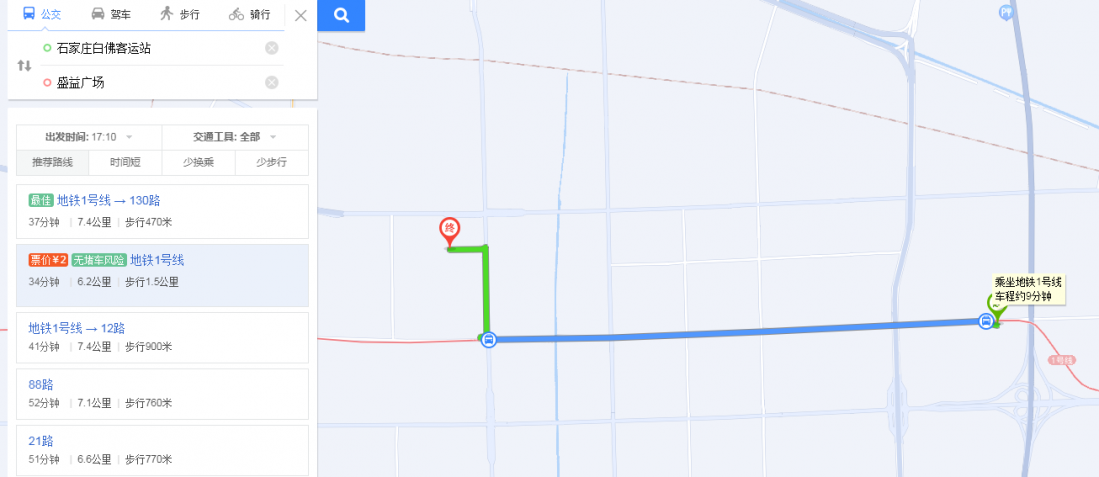This screenshot has width=1099, height=477.
Task: Open the route 地铁1号线 → 12路
Action: tap(76, 328)
